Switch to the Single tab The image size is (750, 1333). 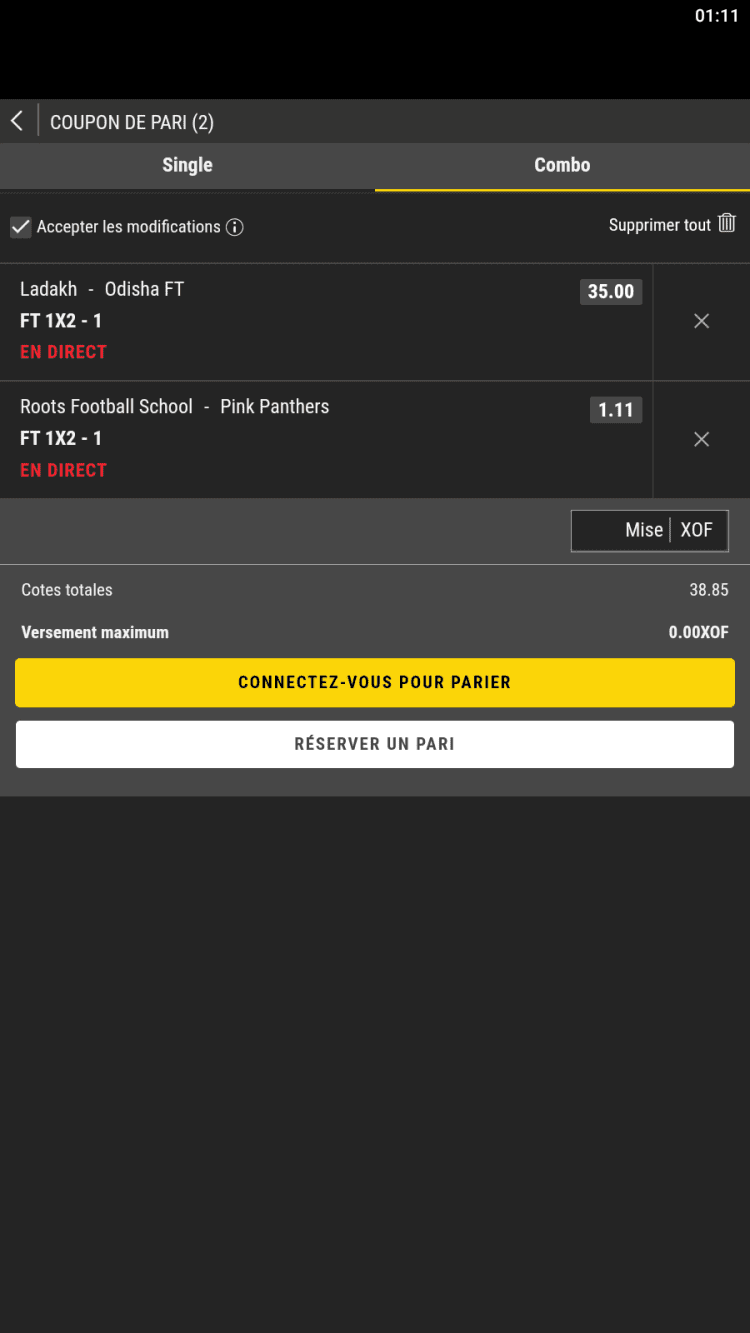click(187, 166)
